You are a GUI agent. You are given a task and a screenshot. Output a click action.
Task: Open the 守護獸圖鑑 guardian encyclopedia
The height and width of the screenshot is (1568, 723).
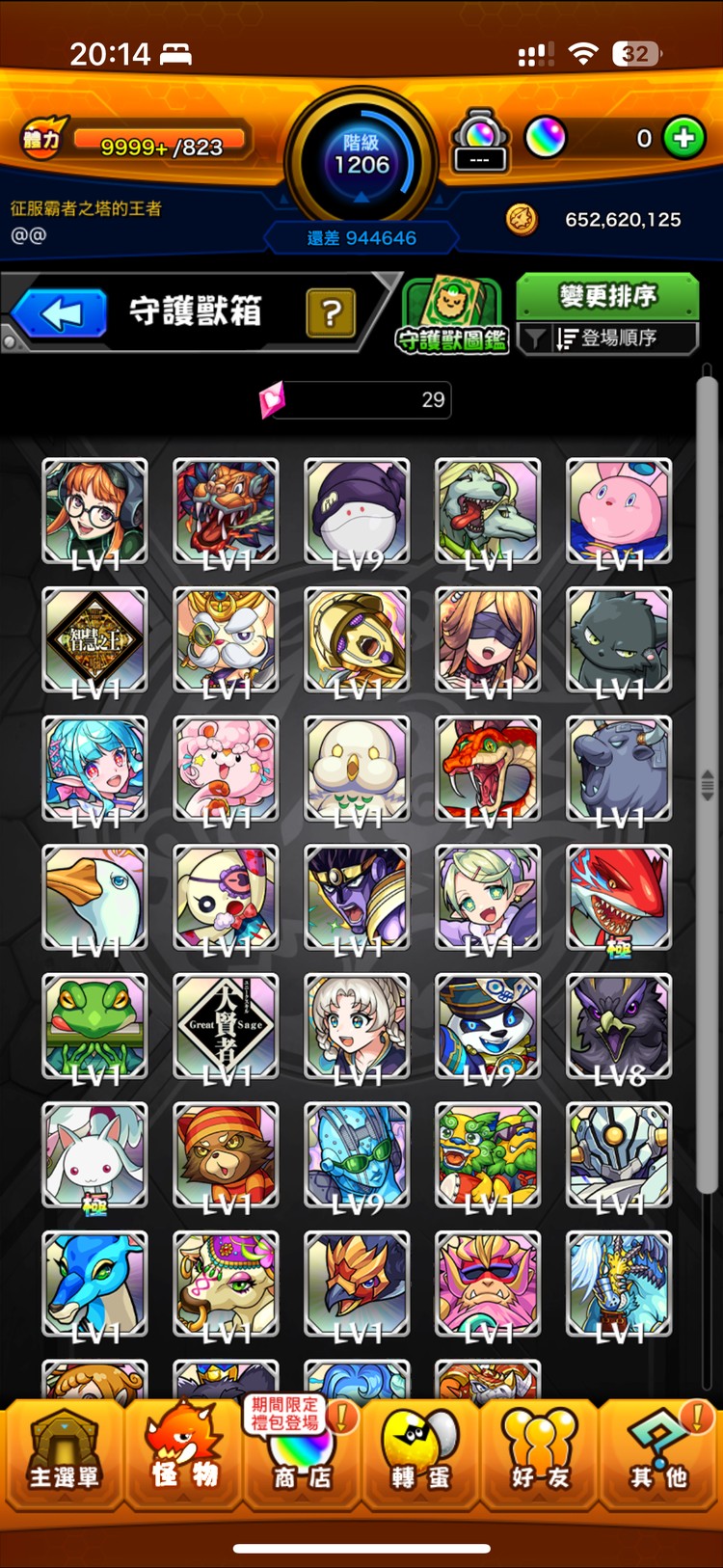(x=451, y=315)
